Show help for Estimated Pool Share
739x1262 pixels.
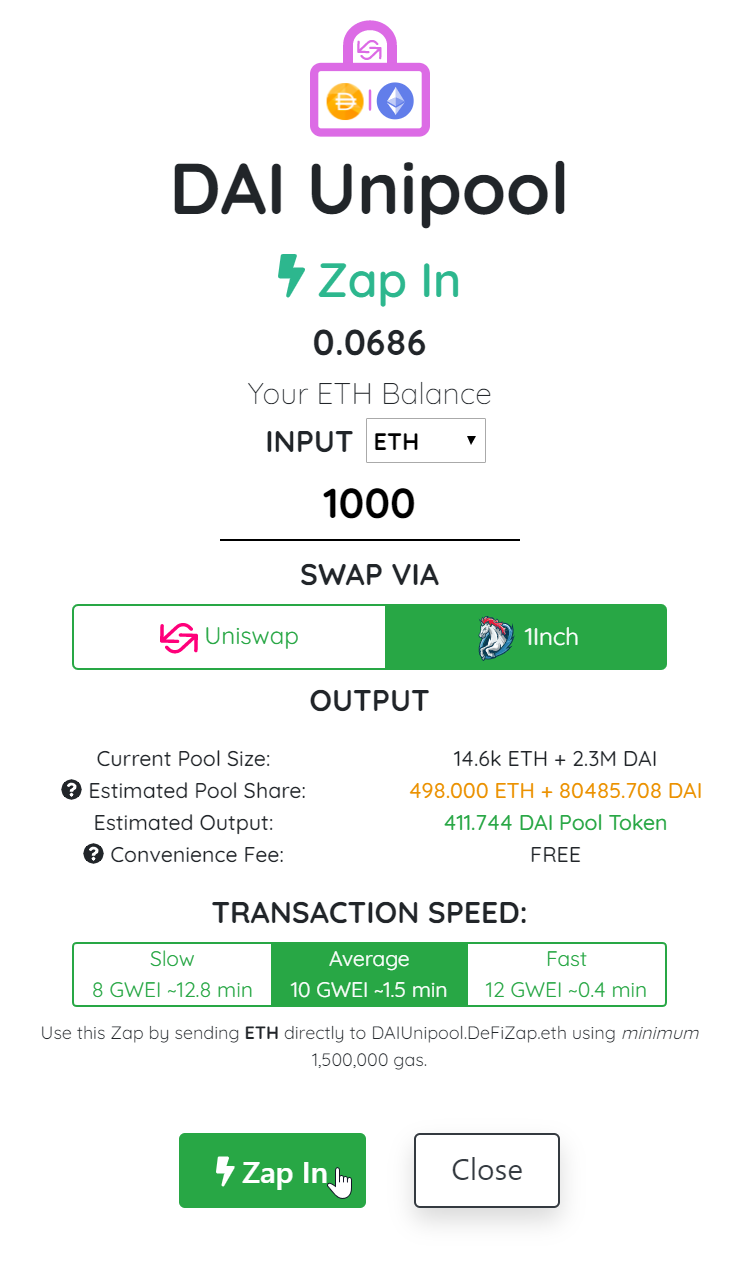(x=71, y=790)
